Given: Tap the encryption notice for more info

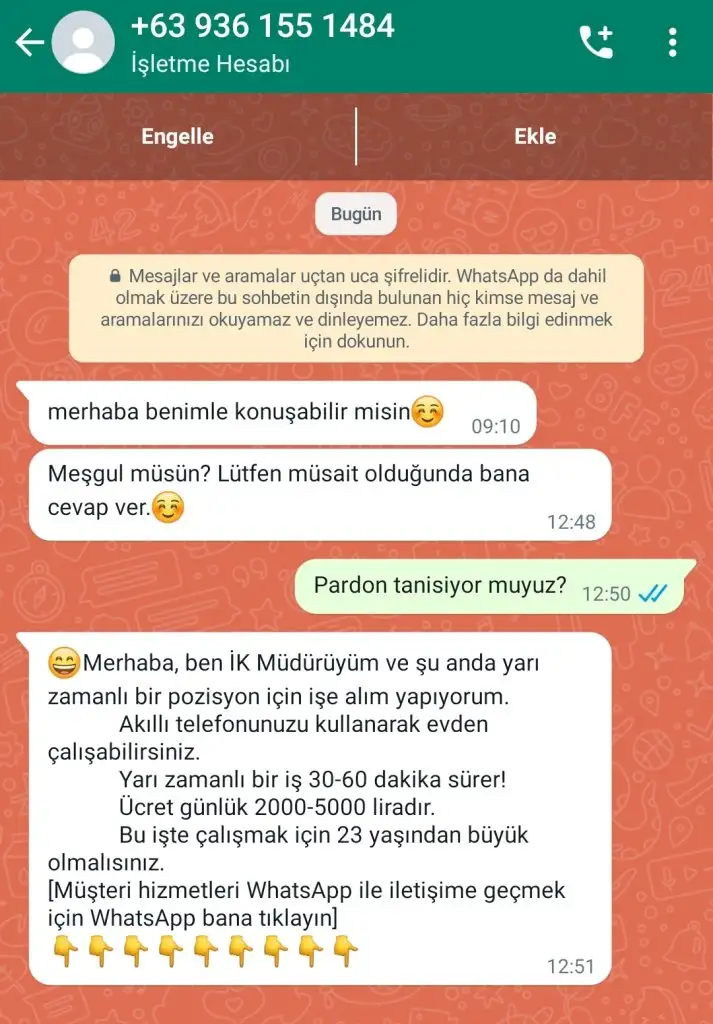Looking at the screenshot, I should (356, 307).
